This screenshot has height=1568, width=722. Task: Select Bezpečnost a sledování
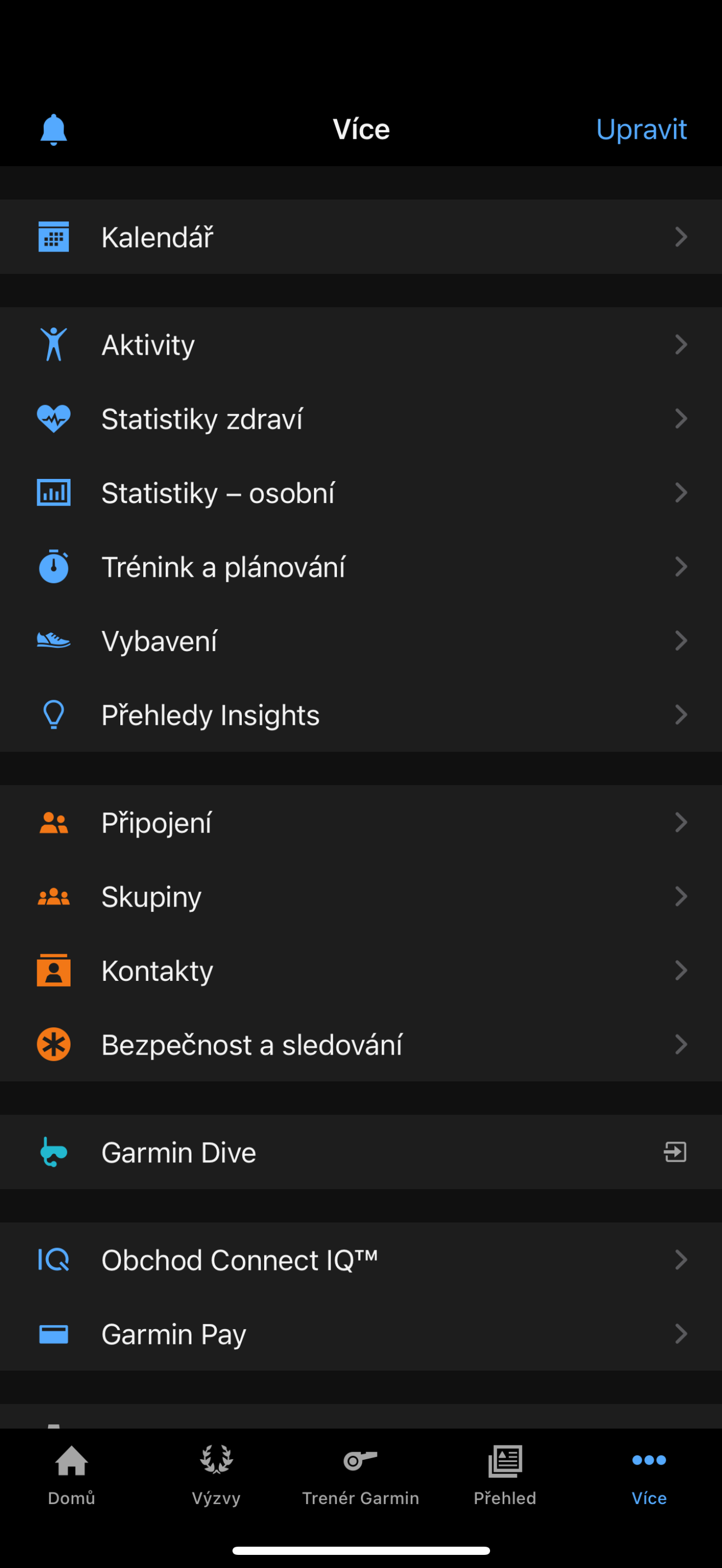tap(361, 1045)
